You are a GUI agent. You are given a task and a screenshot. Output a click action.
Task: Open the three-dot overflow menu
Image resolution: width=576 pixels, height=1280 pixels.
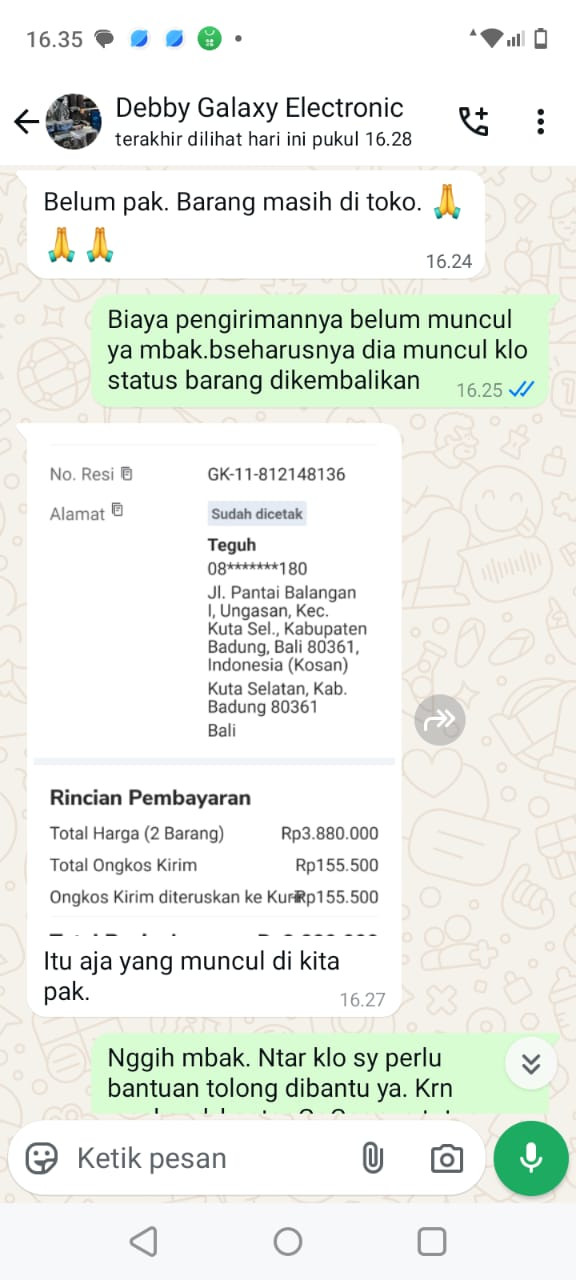click(x=540, y=121)
